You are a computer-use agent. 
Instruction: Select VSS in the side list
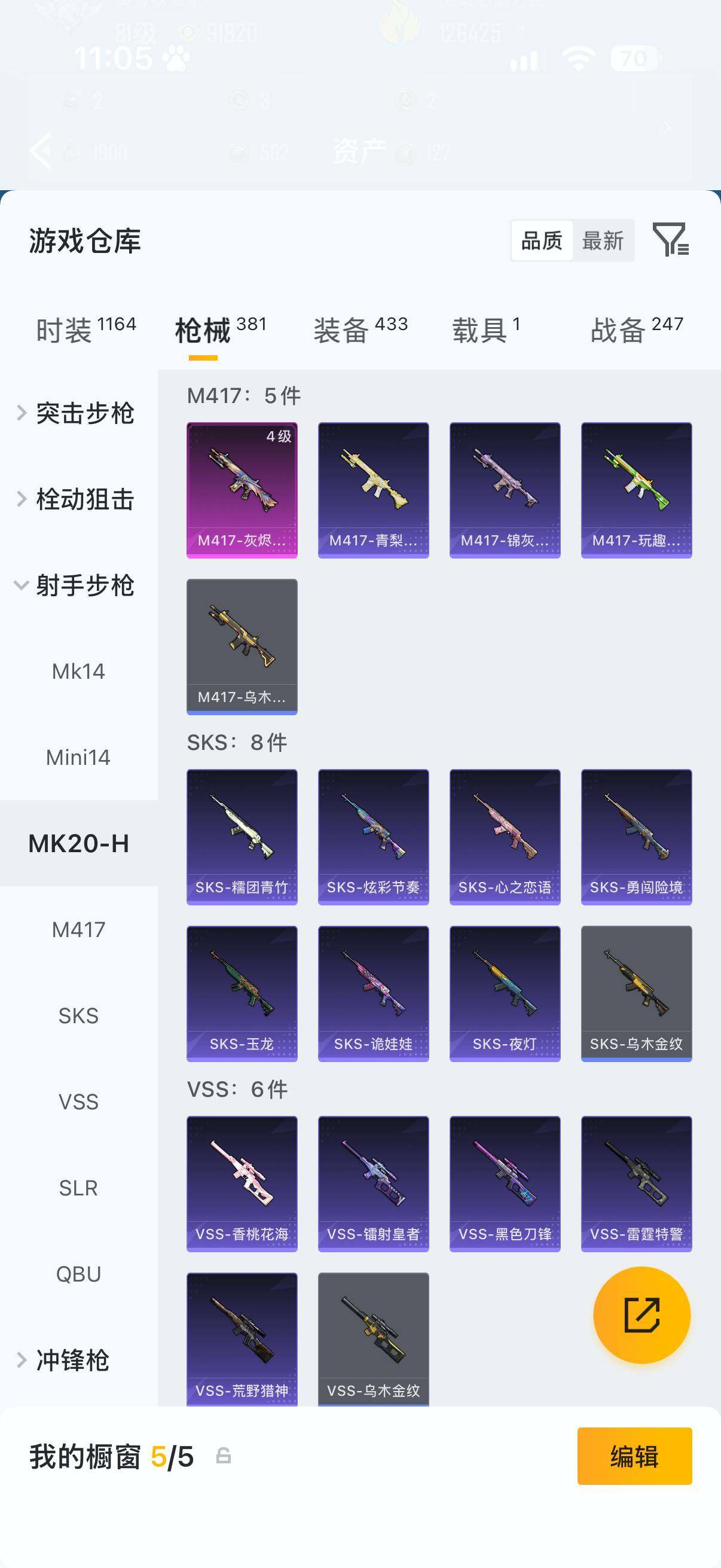[x=78, y=1102]
